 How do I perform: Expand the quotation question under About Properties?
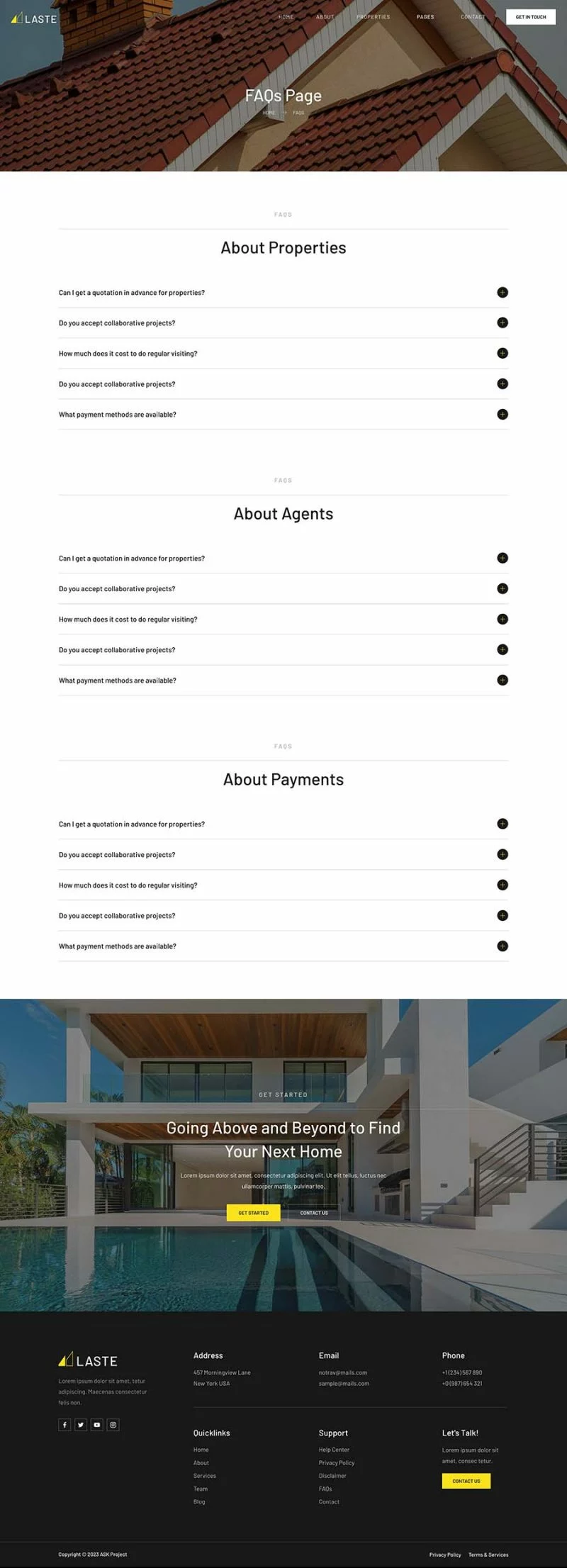click(502, 292)
